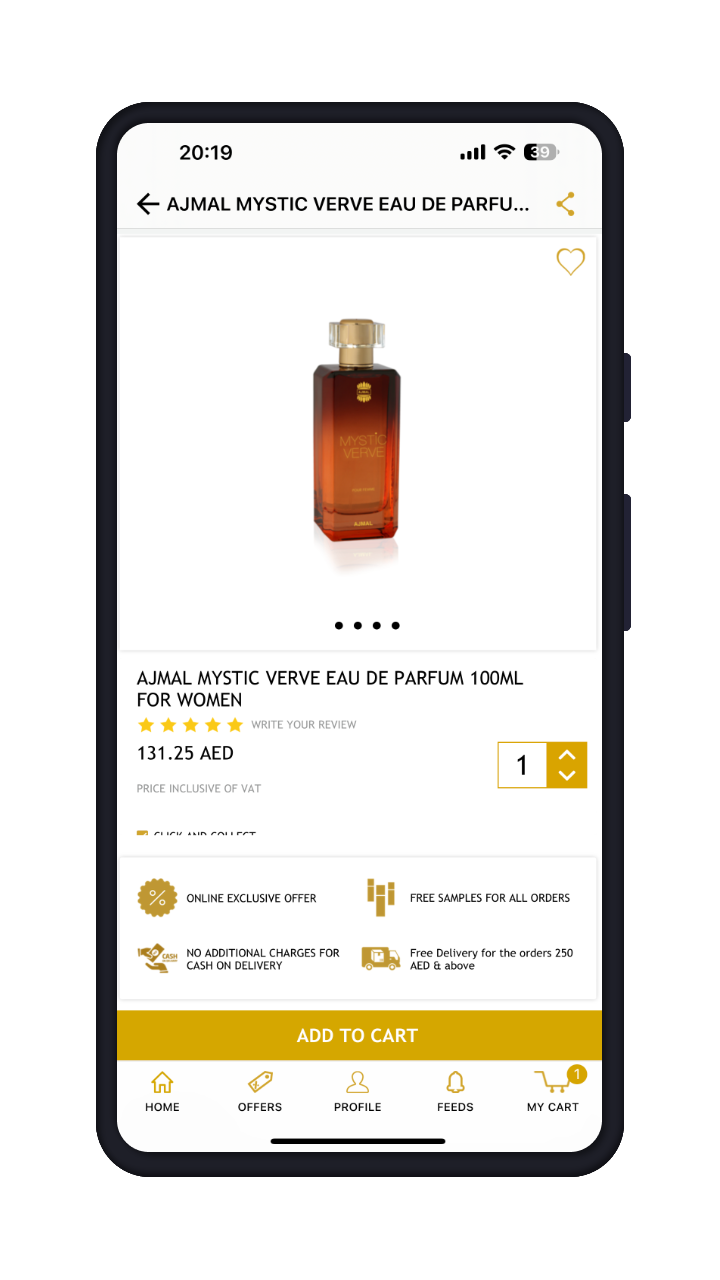Select the last image page dot
720x1280 pixels.
click(396, 626)
